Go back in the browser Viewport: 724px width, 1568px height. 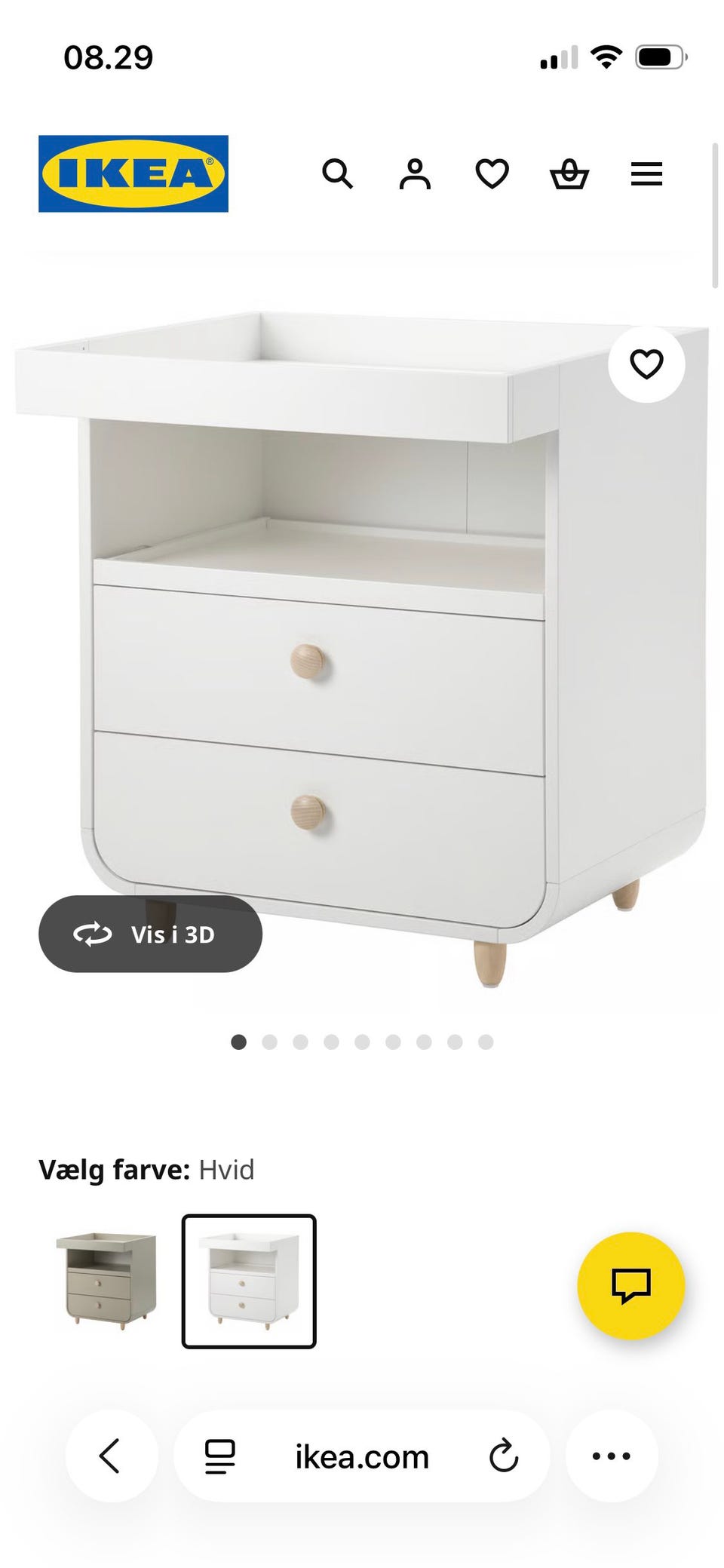coord(111,1456)
